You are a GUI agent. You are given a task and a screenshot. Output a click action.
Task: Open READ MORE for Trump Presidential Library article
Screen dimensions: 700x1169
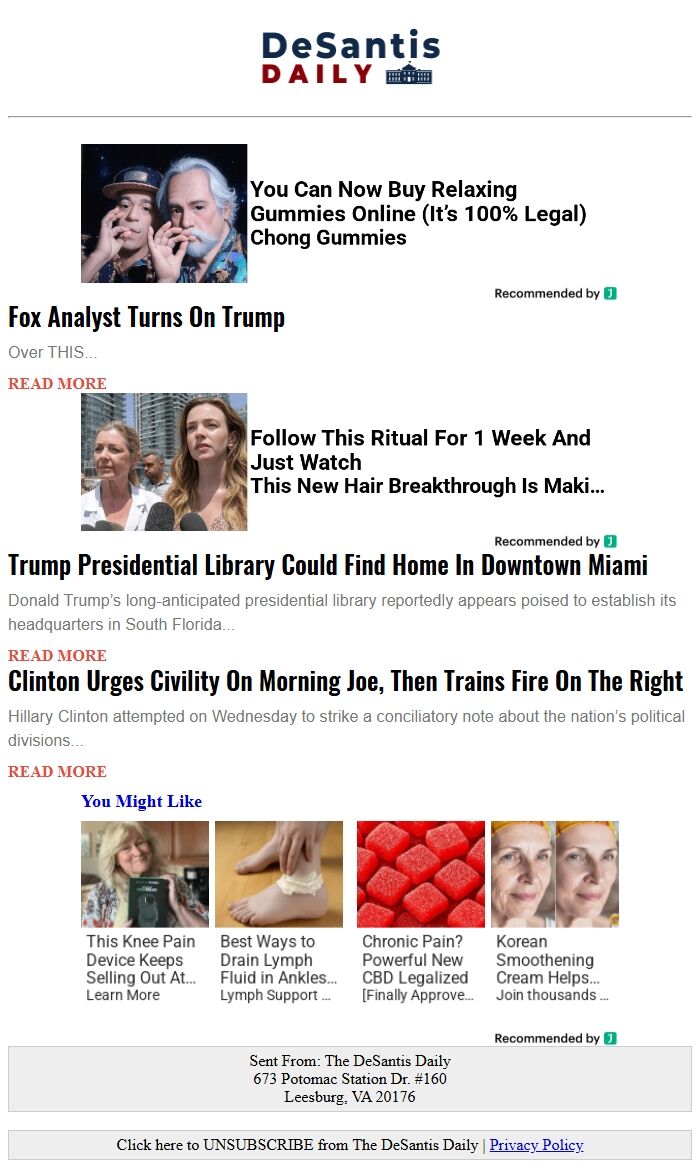[57, 655]
